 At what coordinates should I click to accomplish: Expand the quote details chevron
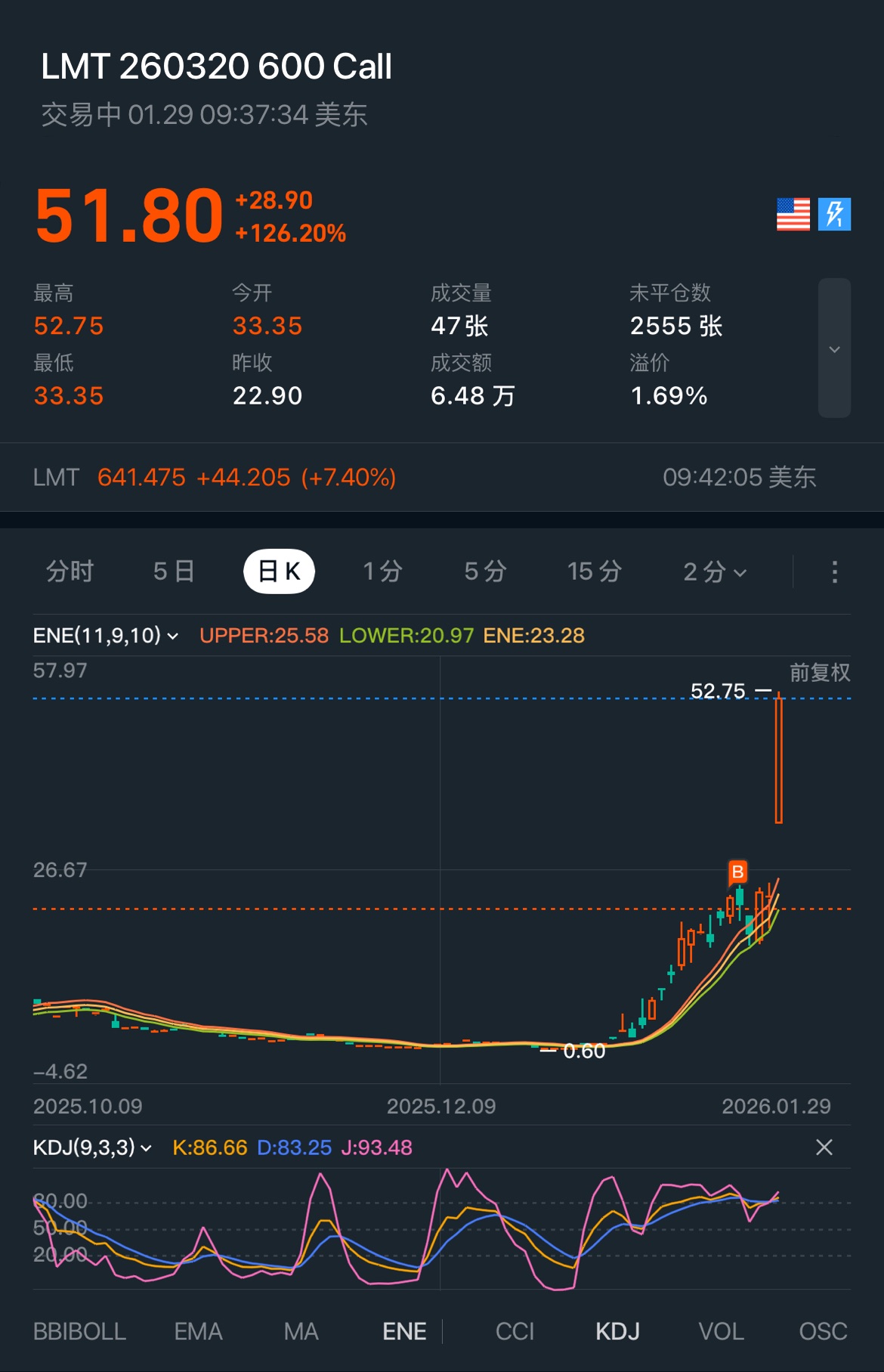(834, 348)
